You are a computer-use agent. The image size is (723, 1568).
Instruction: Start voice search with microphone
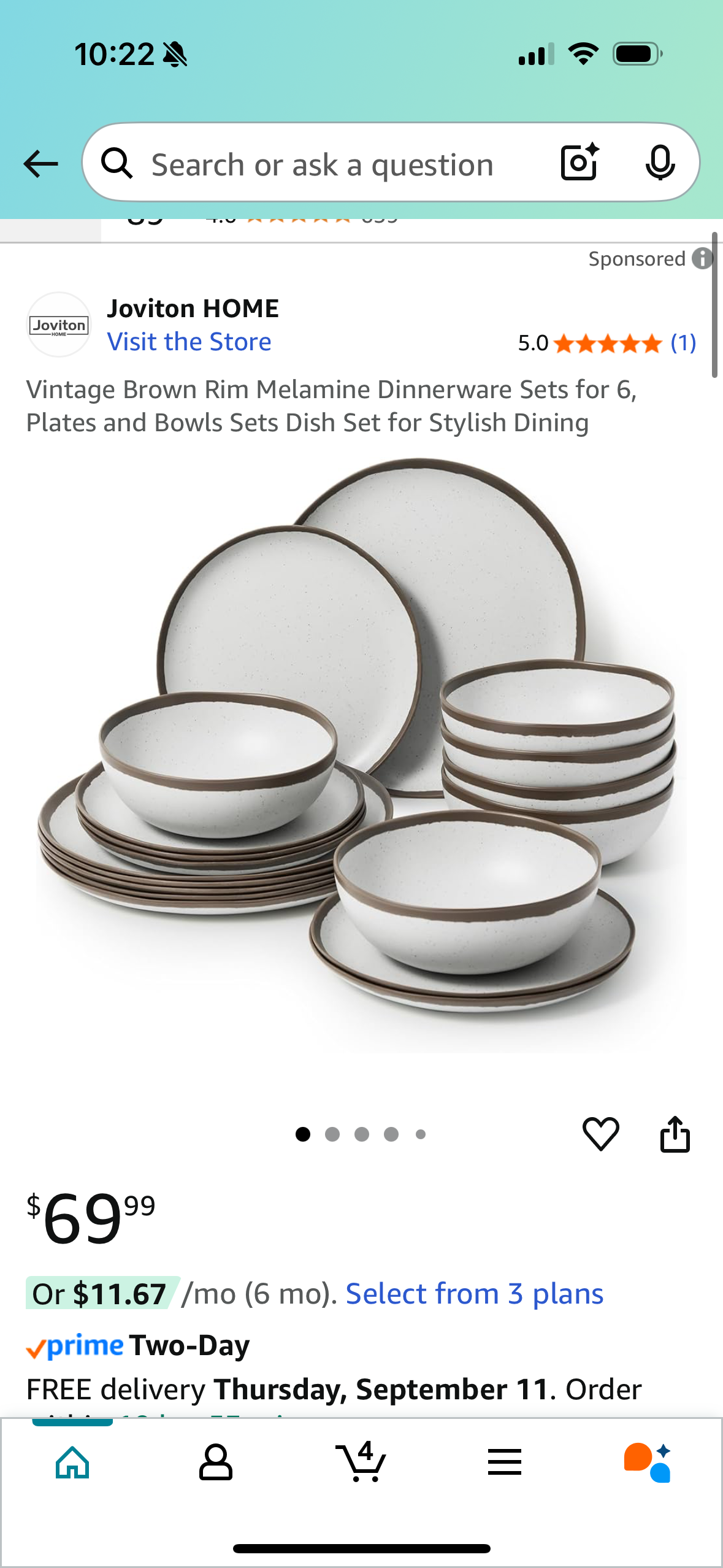(x=660, y=163)
